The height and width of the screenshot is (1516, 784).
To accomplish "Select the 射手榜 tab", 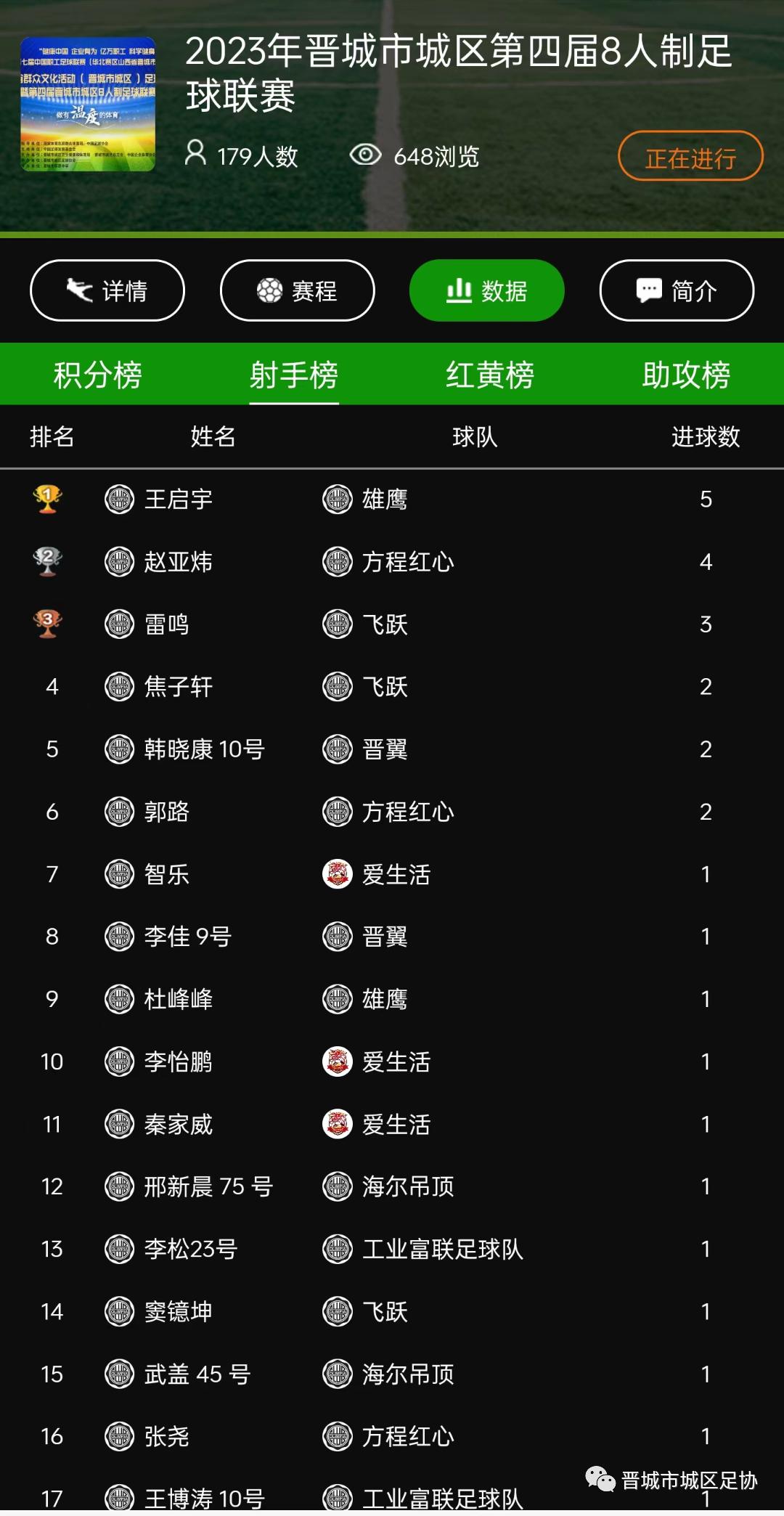I will pyautogui.click(x=294, y=375).
